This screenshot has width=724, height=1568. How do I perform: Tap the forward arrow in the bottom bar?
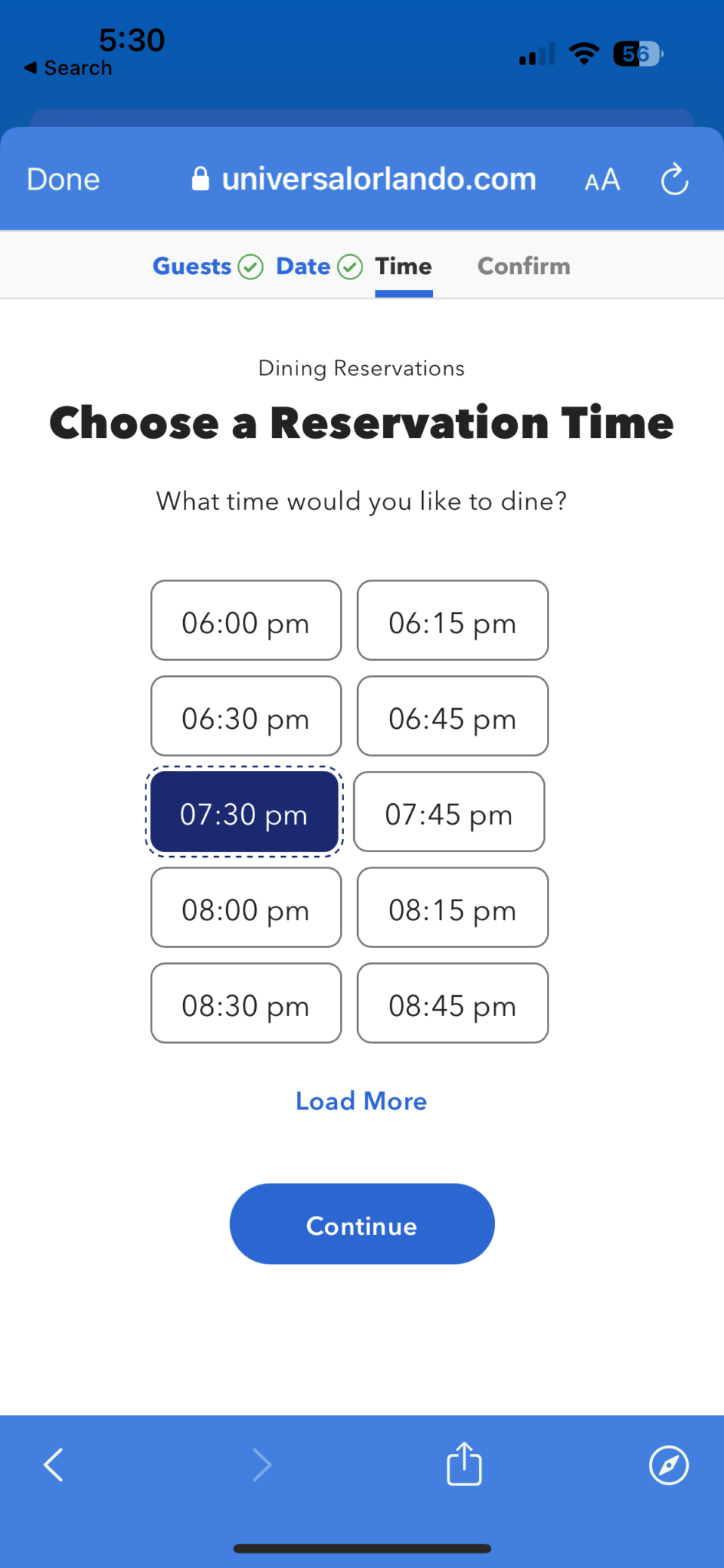pos(262,1464)
